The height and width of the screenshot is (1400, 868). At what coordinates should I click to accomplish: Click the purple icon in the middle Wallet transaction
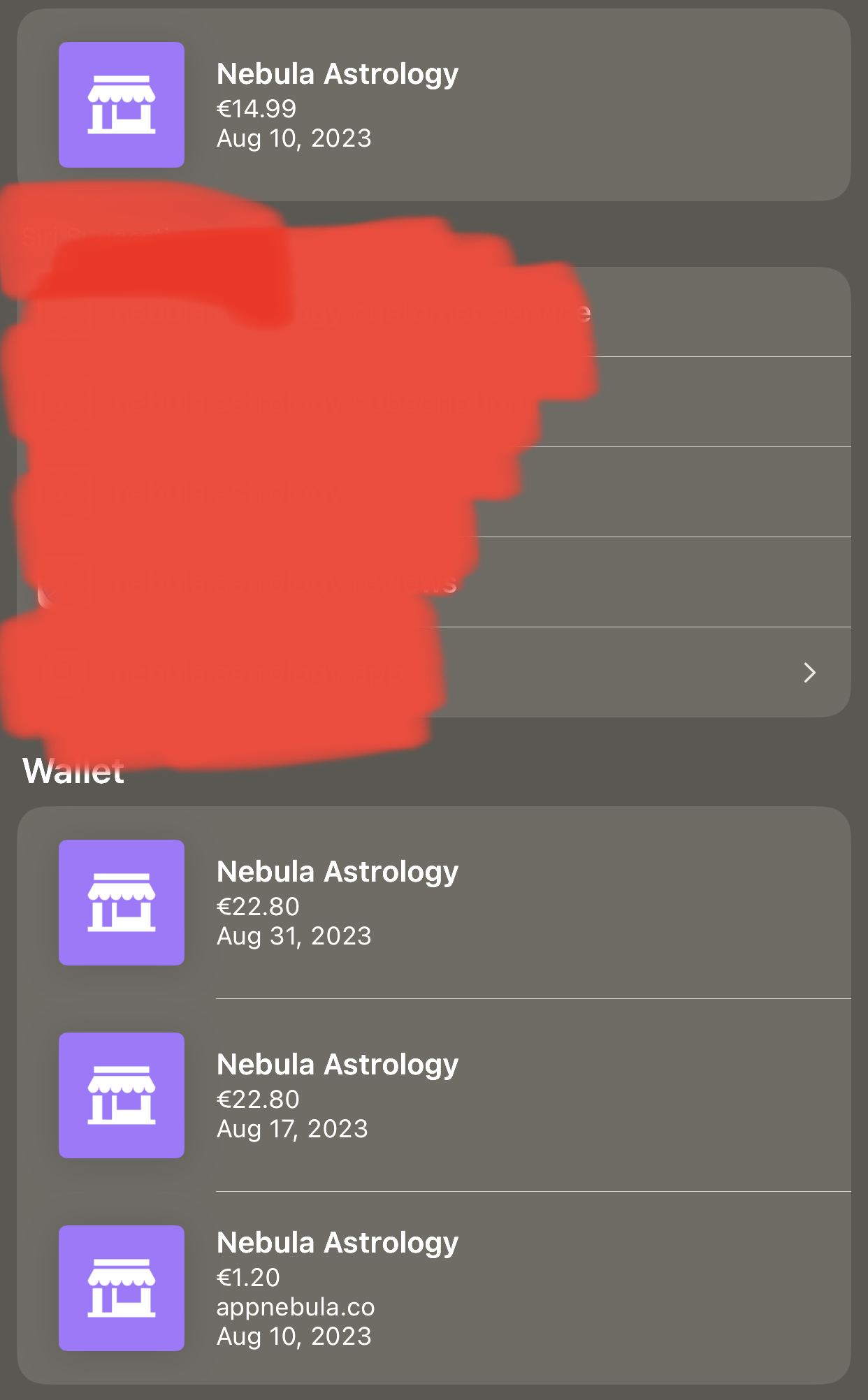[122, 1095]
